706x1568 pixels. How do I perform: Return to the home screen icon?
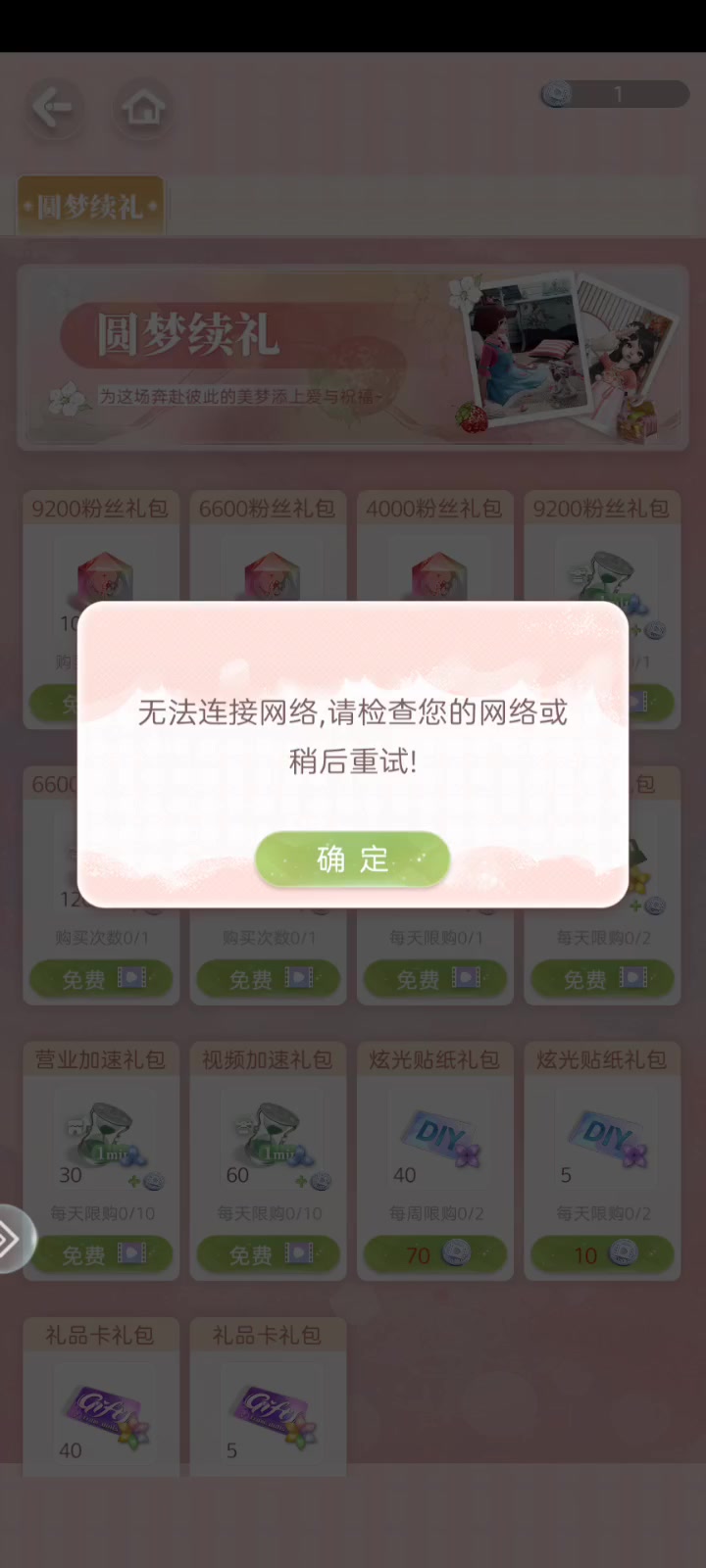(143, 107)
